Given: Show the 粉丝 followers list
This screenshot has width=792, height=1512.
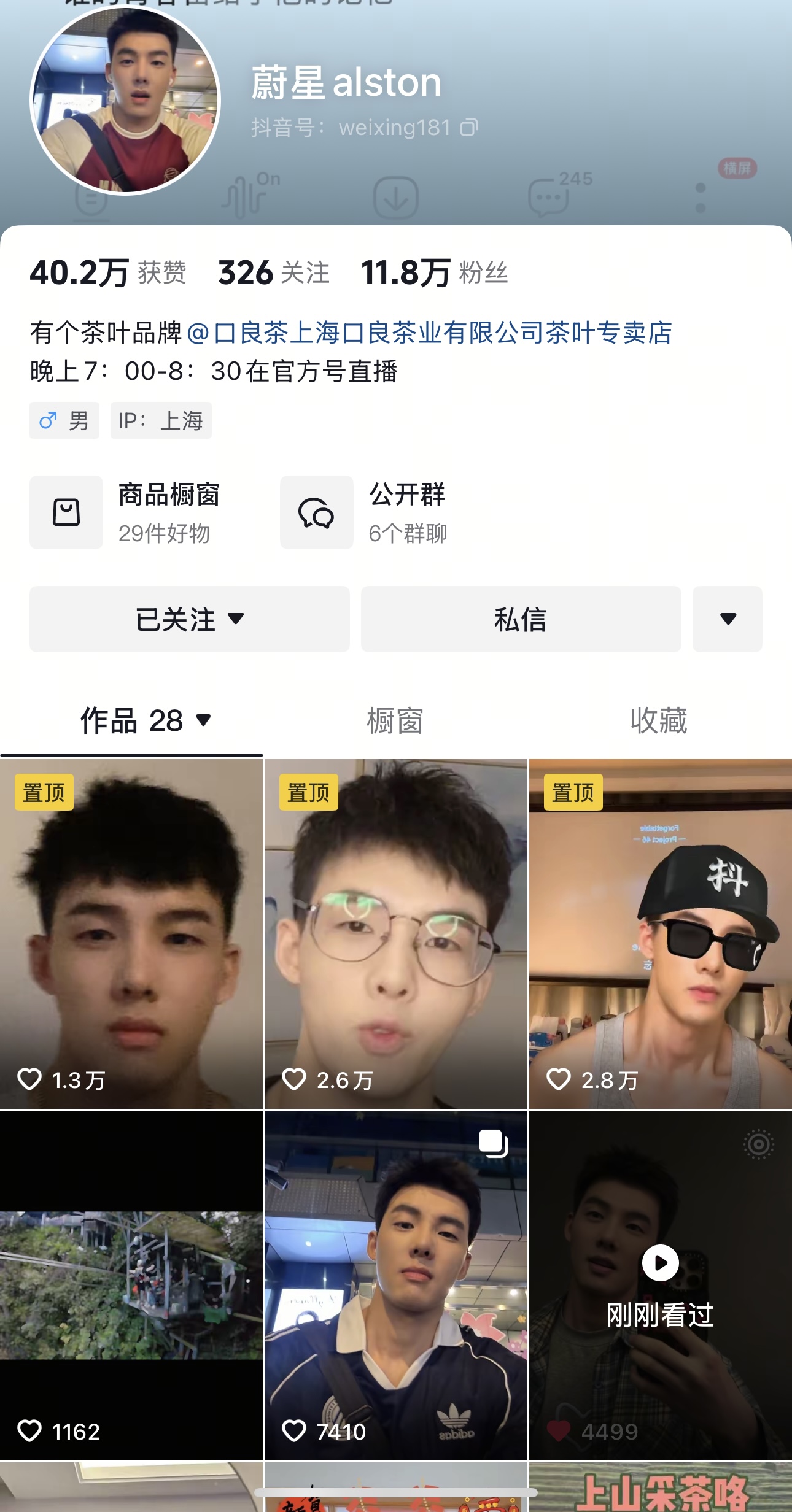Looking at the screenshot, I should [x=435, y=273].
